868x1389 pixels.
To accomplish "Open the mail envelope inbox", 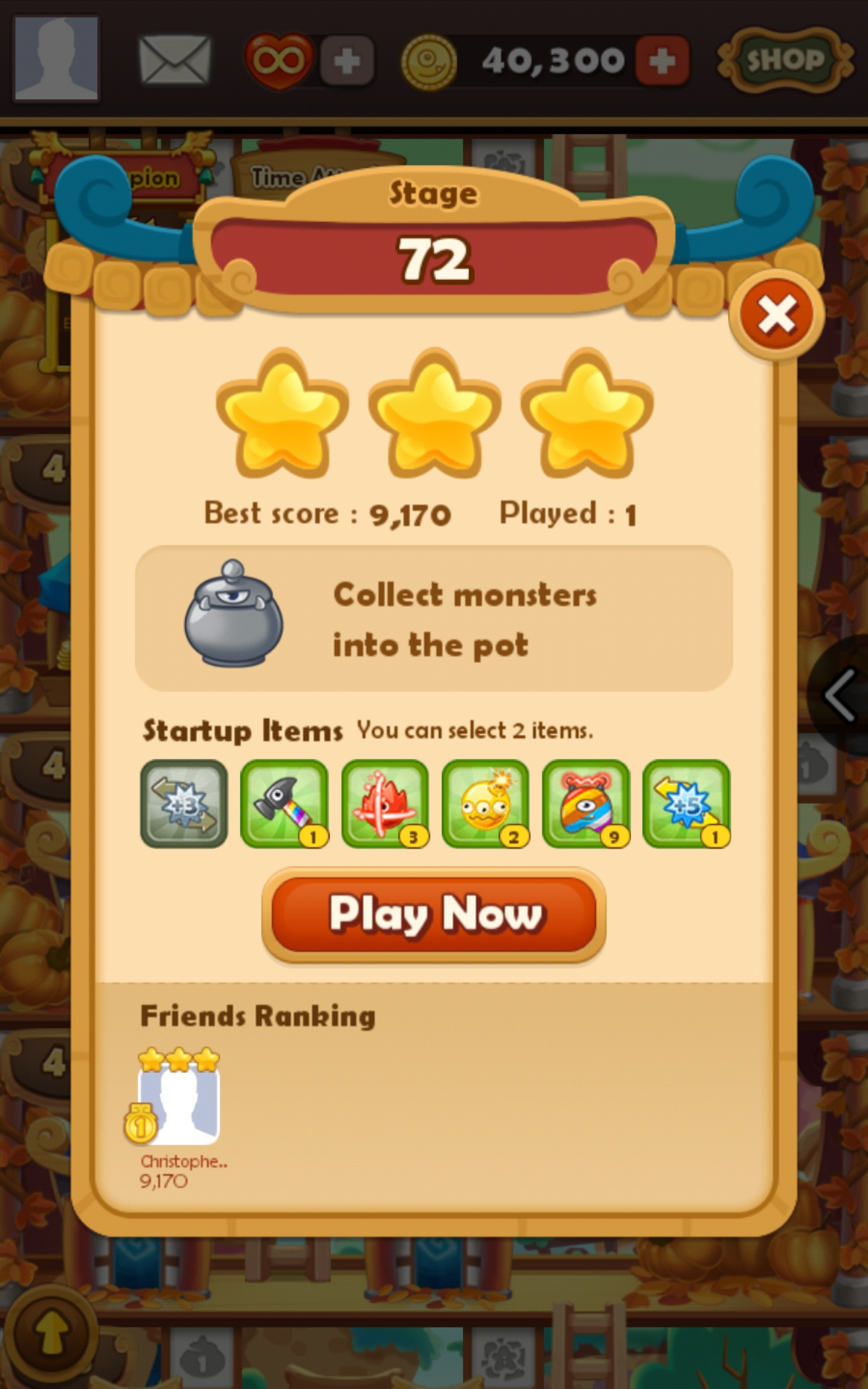I will point(174,61).
